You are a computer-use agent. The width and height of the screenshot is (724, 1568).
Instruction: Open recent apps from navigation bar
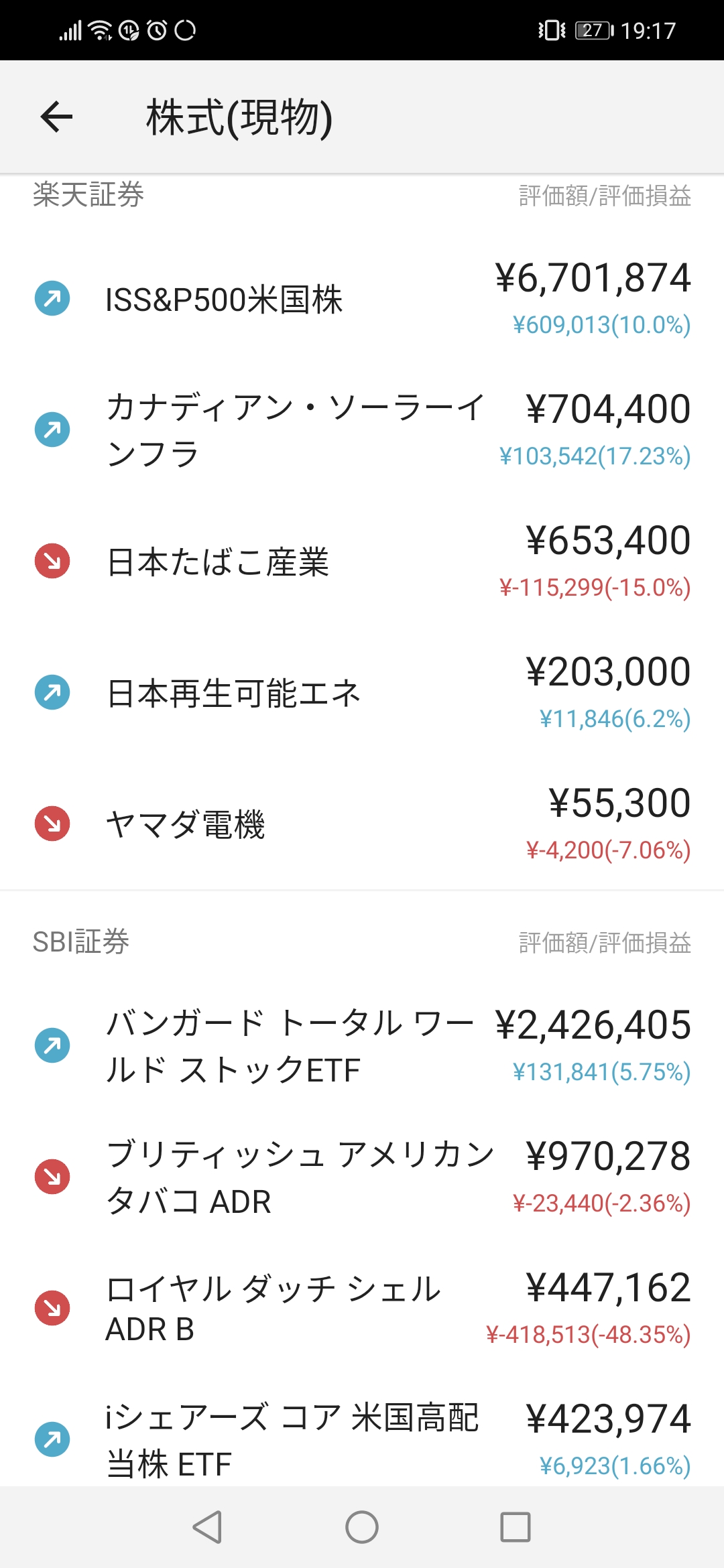(x=516, y=1527)
